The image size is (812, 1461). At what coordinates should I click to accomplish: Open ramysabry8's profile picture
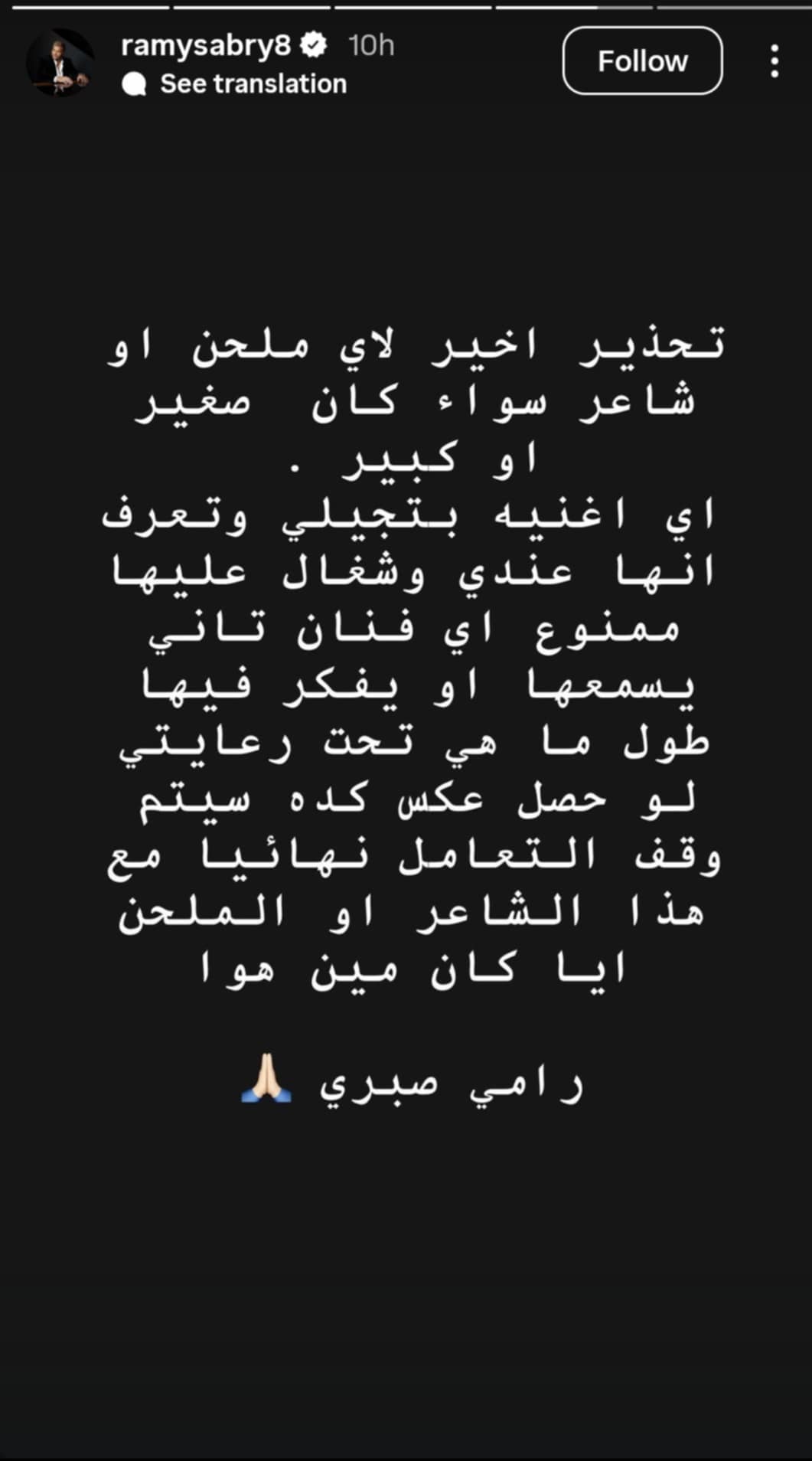pyautogui.click(x=60, y=63)
